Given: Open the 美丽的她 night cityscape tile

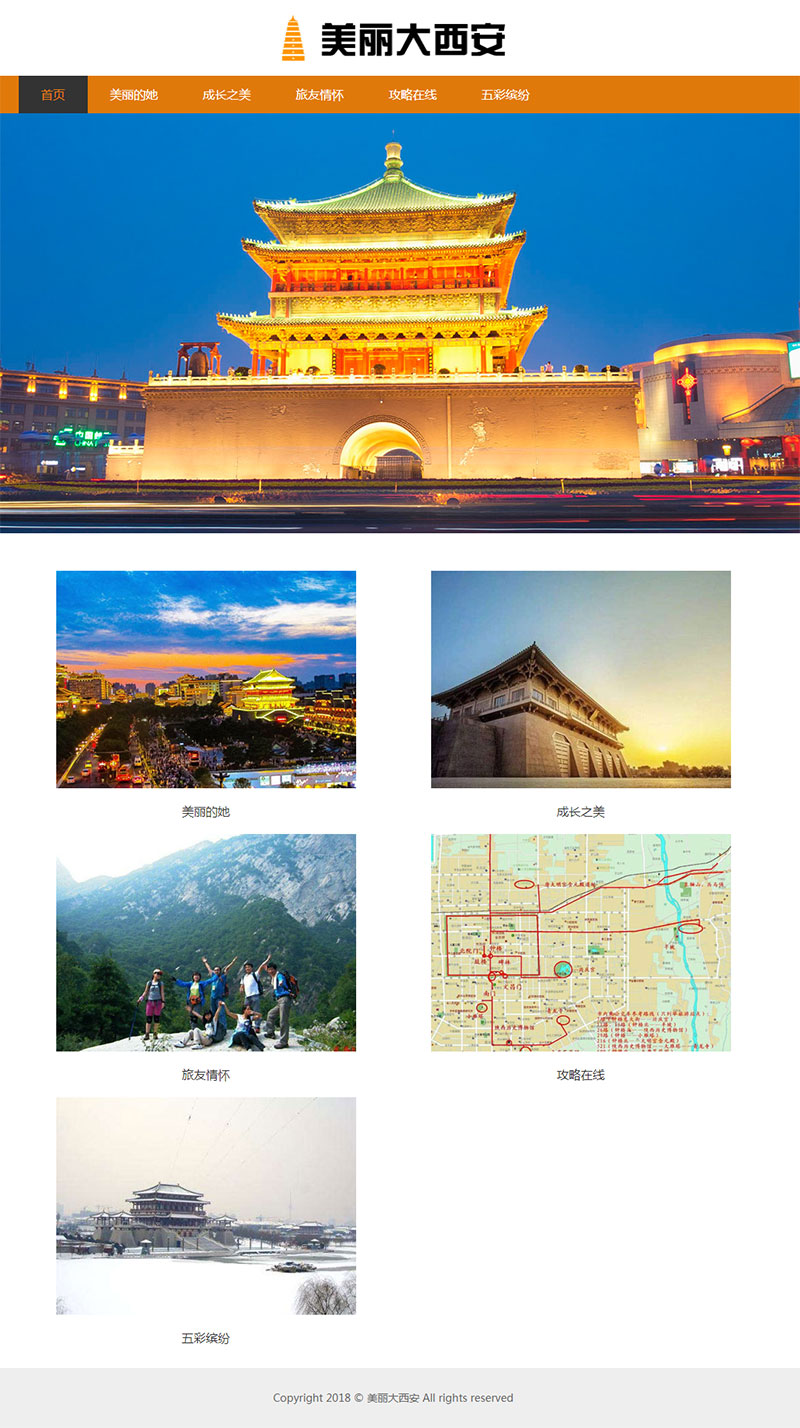Looking at the screenshot, I should tap(206, 679).
